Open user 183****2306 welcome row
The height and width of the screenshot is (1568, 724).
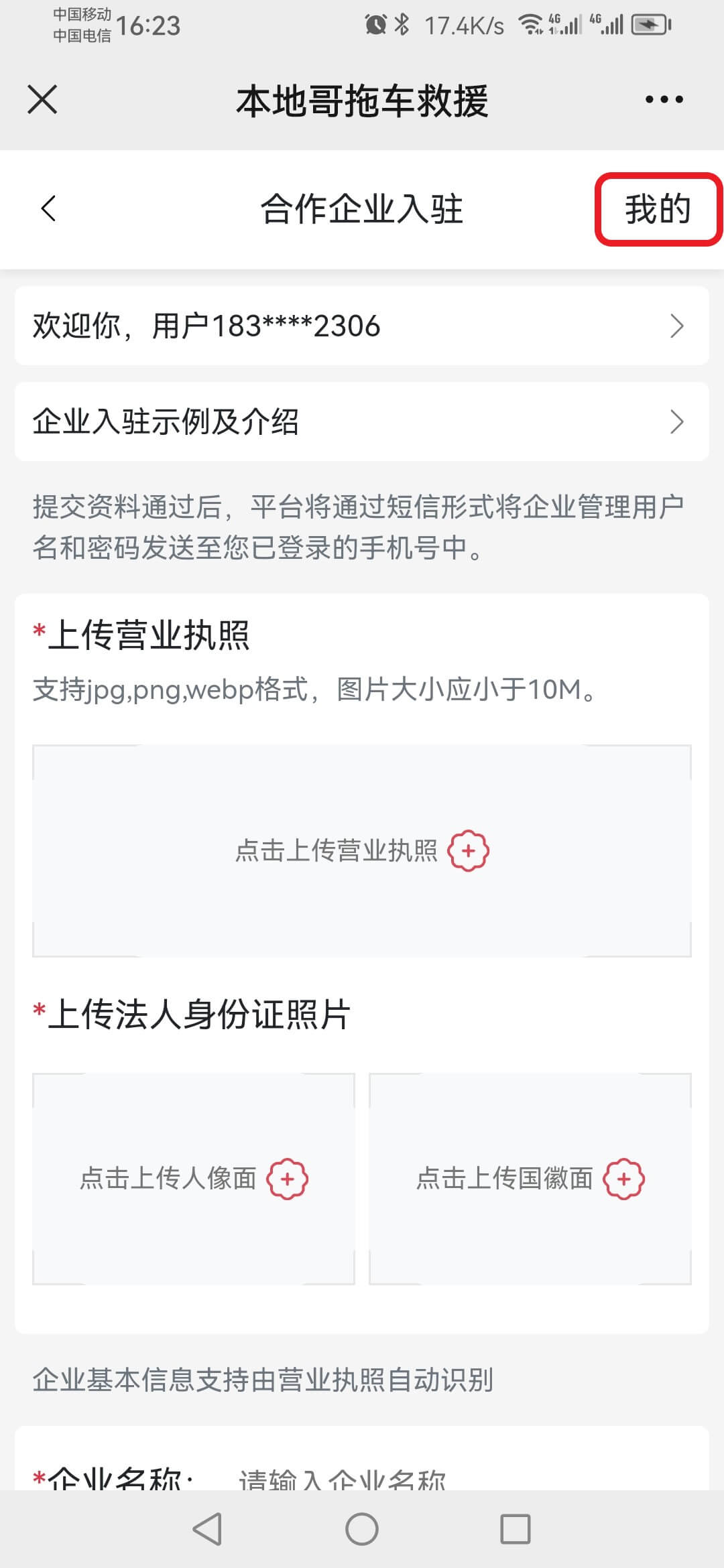coord(362,326)
